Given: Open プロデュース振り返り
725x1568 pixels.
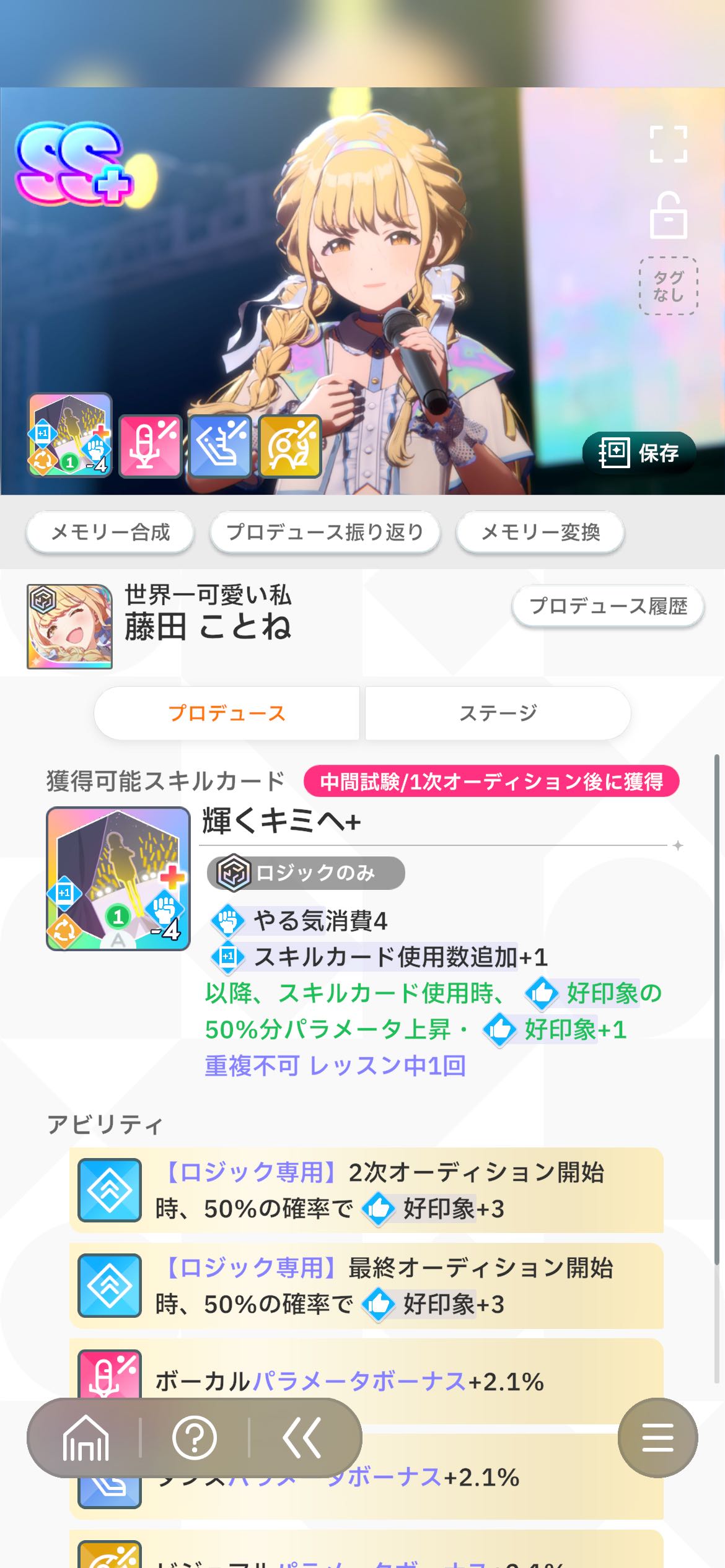Looking at the screenshot, I should pyautogui.click(x=325, y=532).
